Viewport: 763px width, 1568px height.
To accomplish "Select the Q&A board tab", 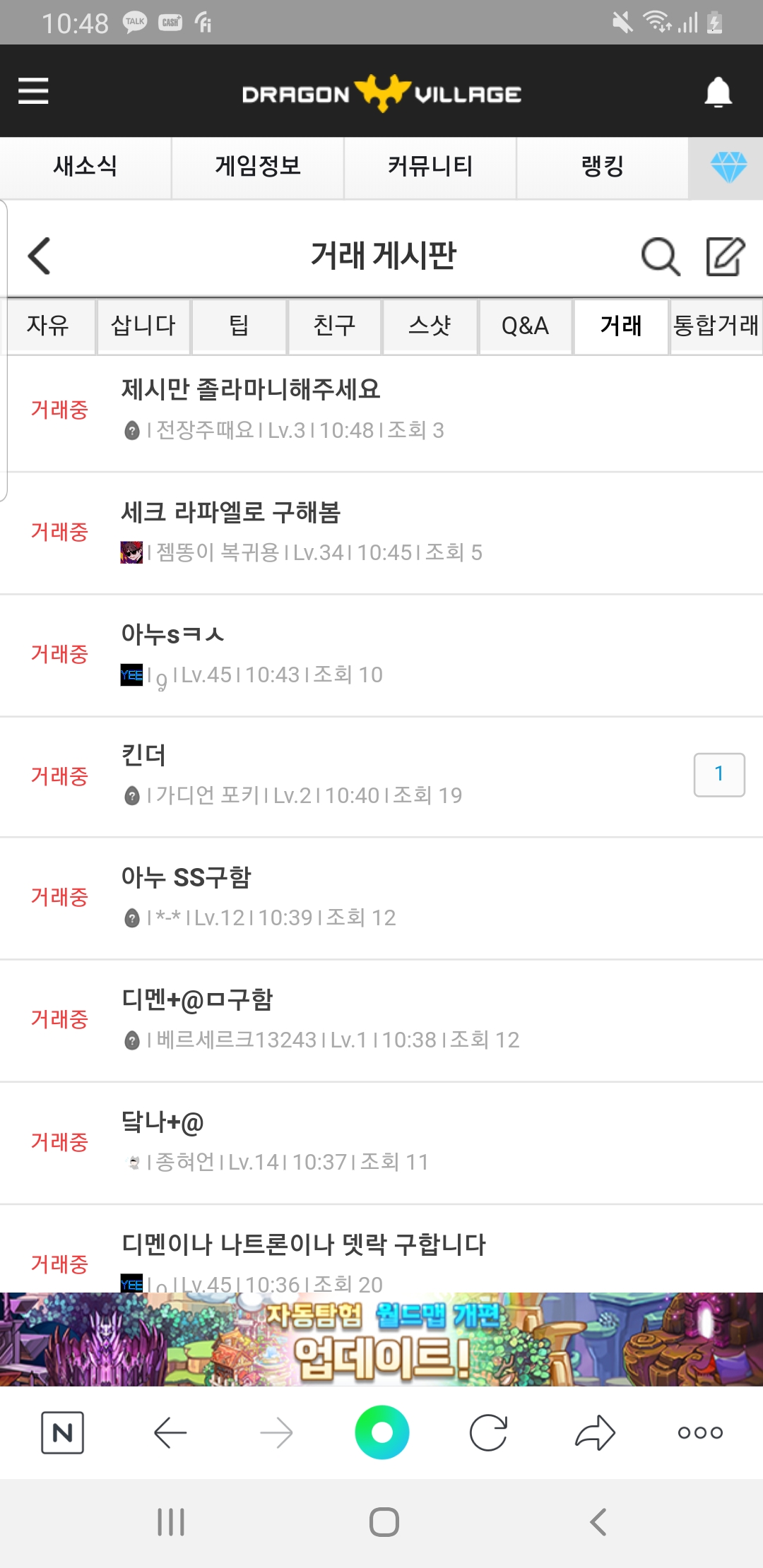I will [x=525, y=326].
